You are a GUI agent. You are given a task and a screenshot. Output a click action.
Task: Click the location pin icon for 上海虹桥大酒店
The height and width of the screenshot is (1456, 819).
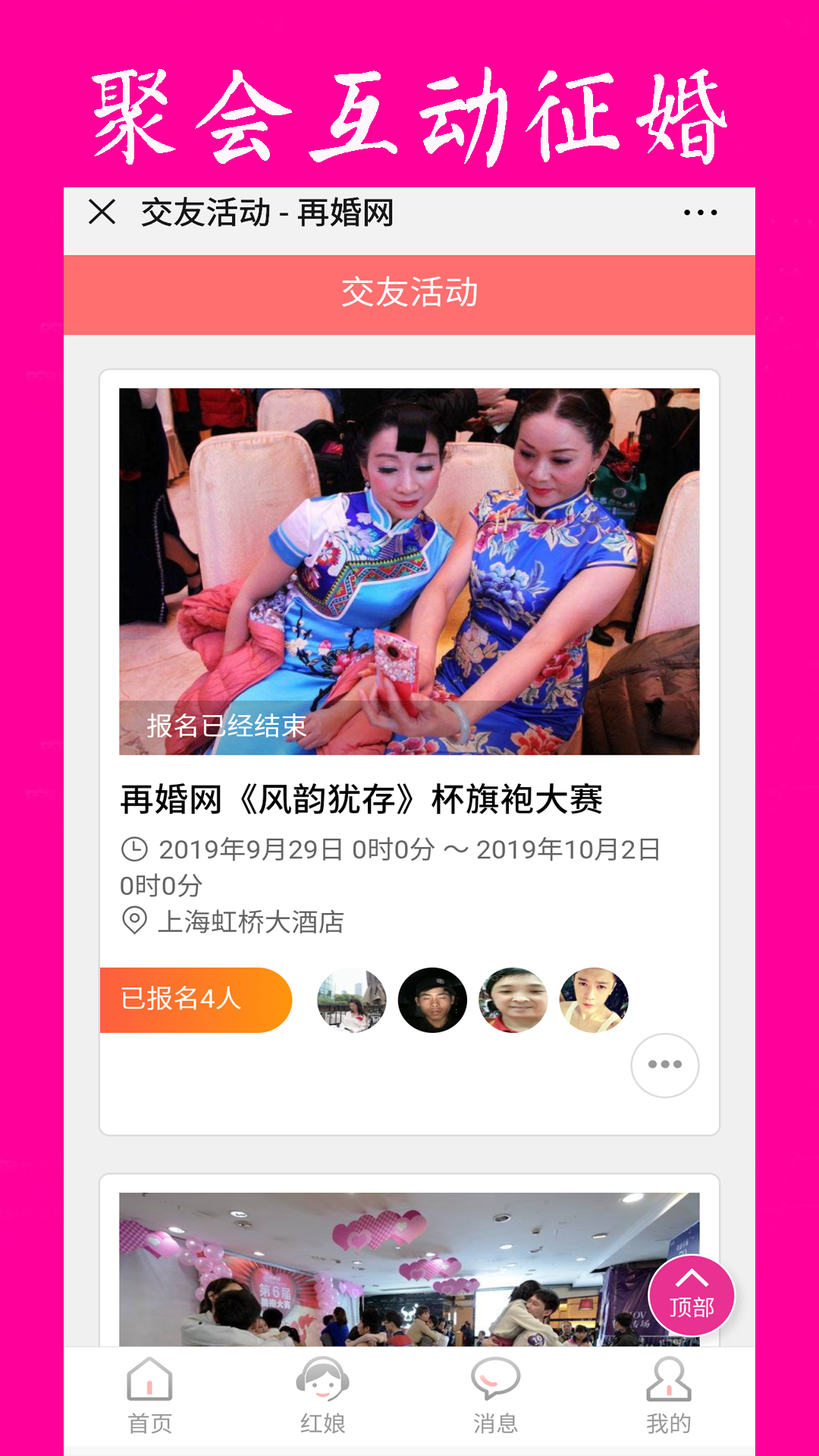click(135, 921)
